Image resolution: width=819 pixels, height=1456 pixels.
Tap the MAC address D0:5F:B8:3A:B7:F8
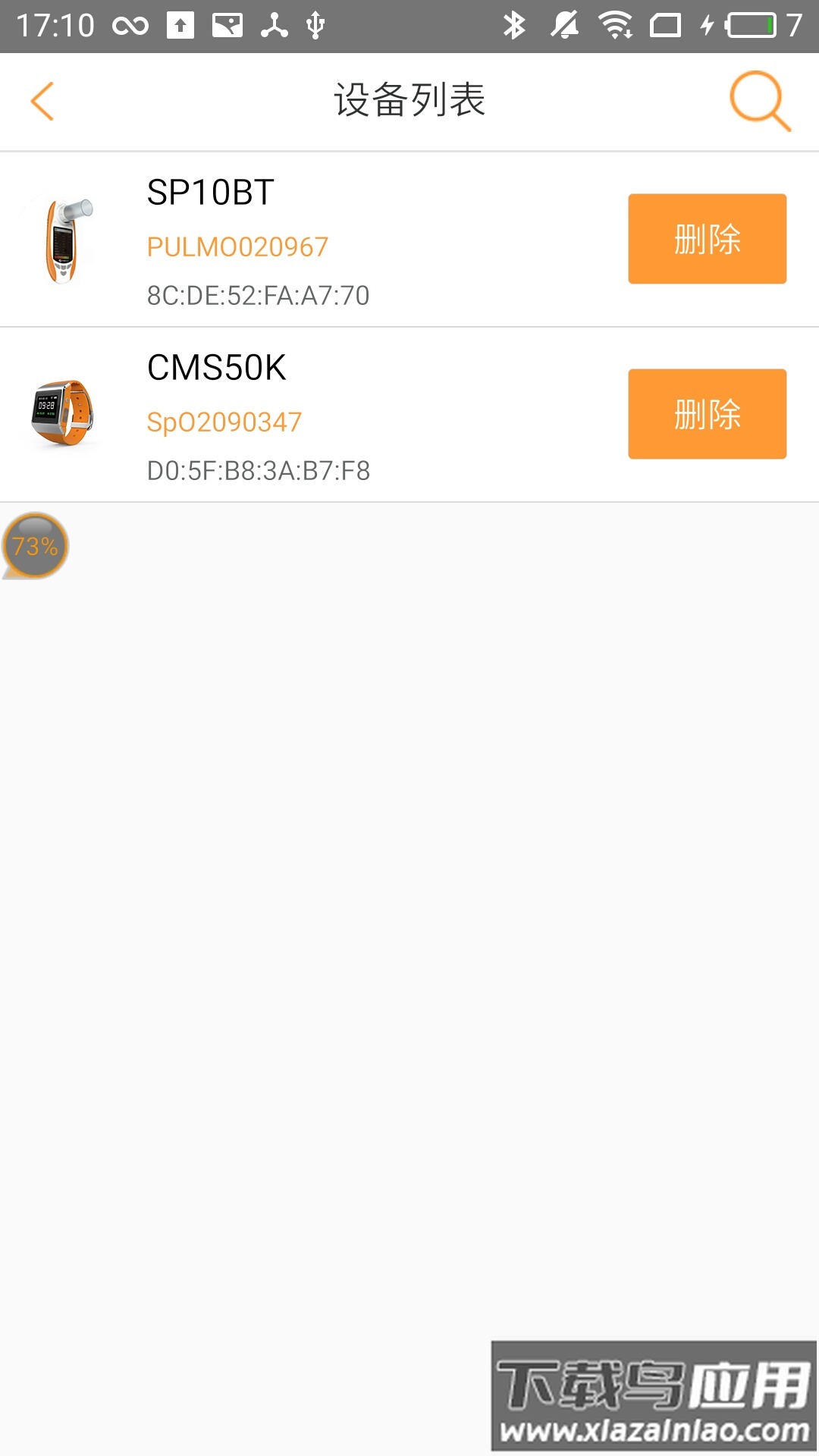pyautogui.click(x=259, y=472)
